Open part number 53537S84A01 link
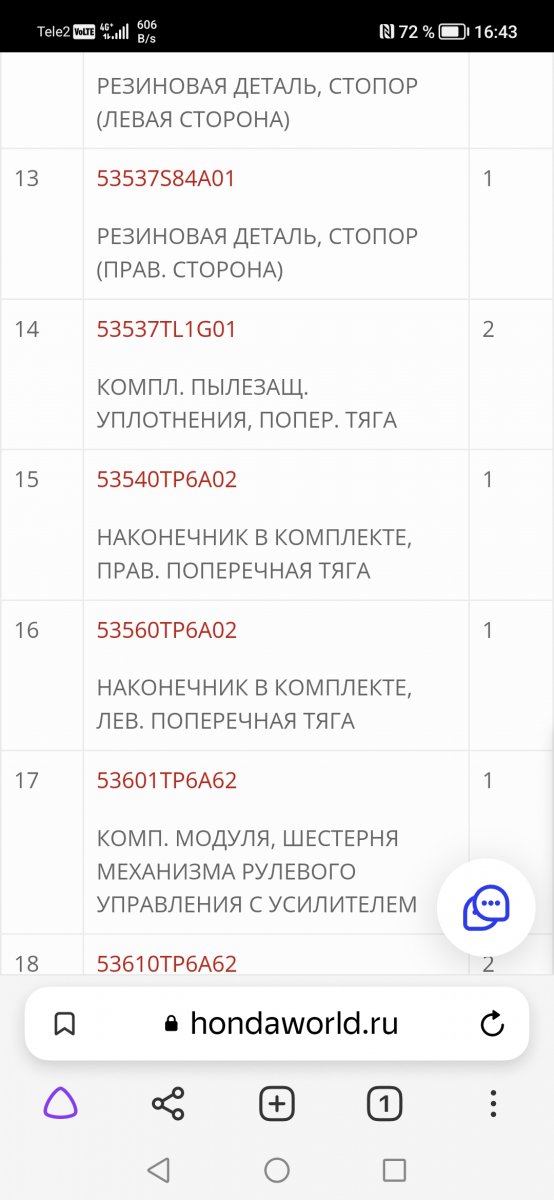554x1200 pixels. pos(165,179)
